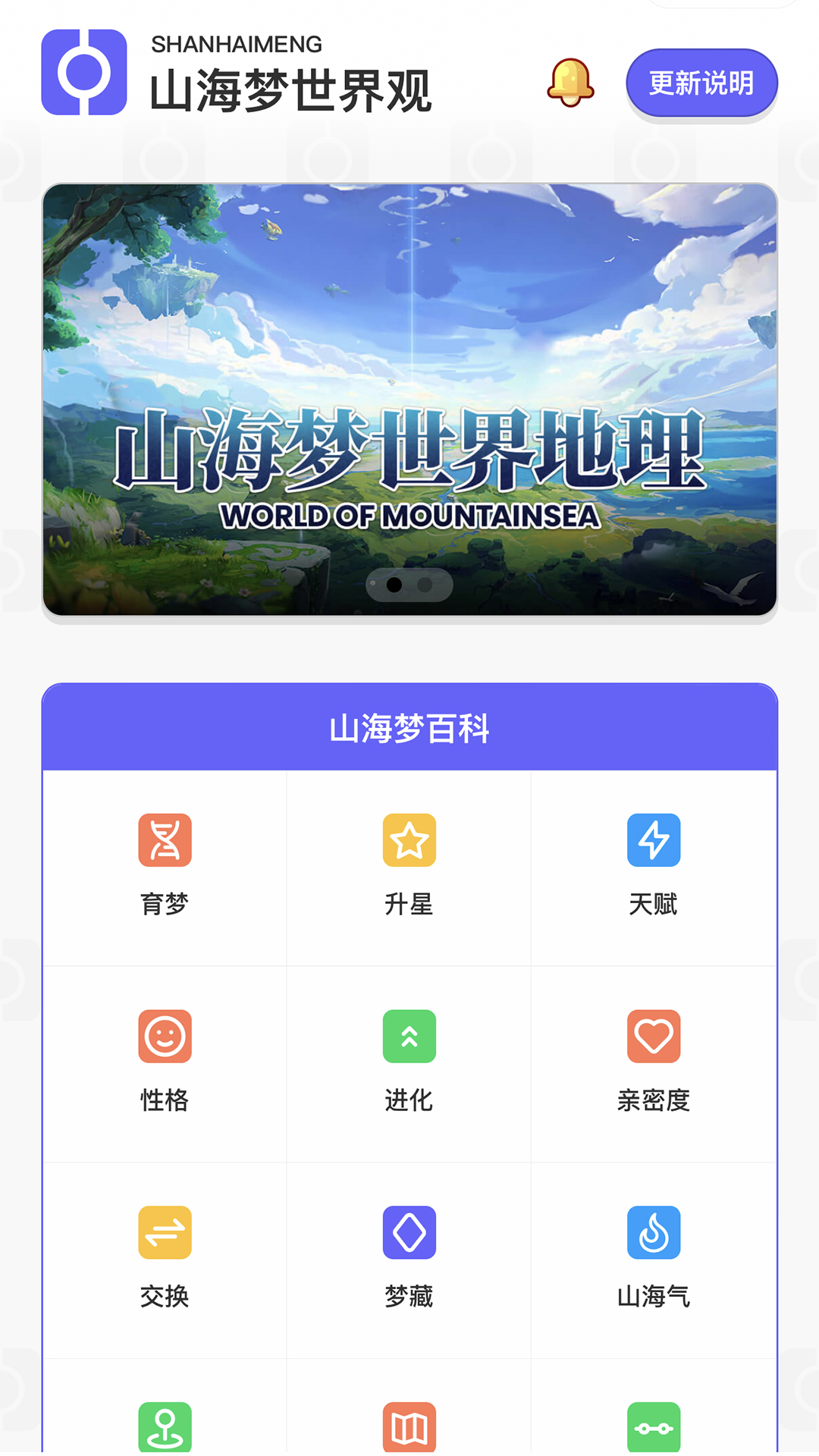Go to the 进化 guide
Viewport: 819px width, 1456px height.
point(409,1062)
